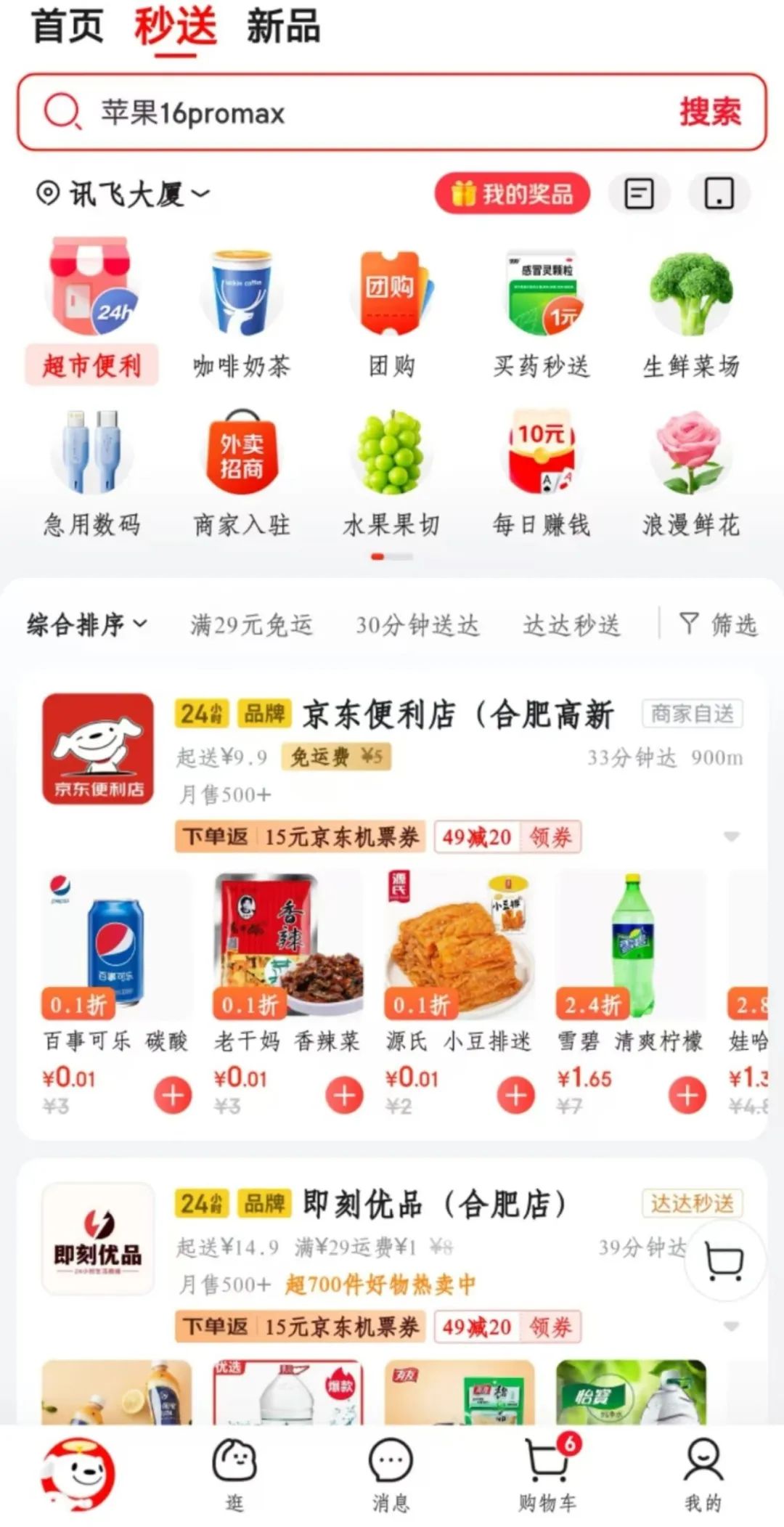
Task: Switch to the 新品 tab
Action: [283, 26]
